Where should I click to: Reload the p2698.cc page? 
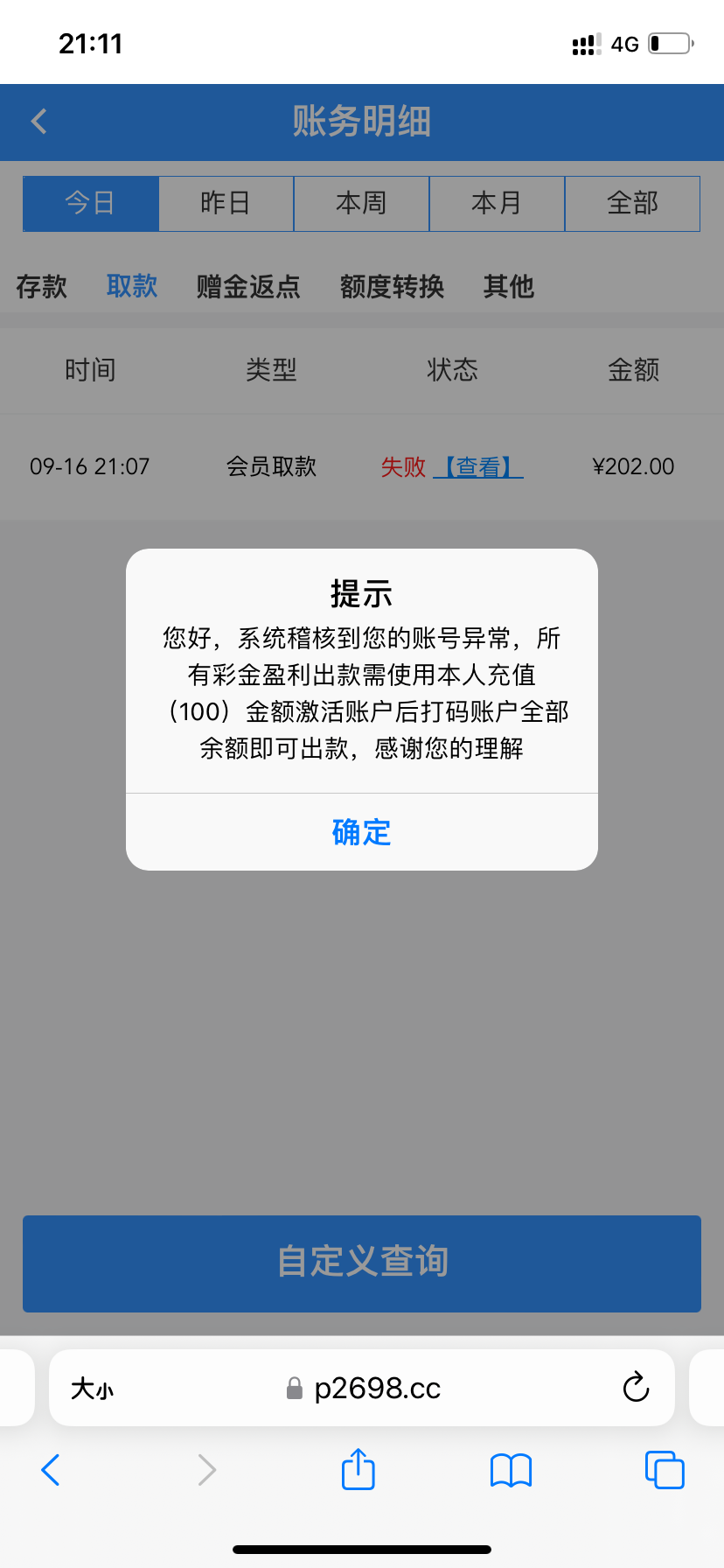coord(635,1388)
